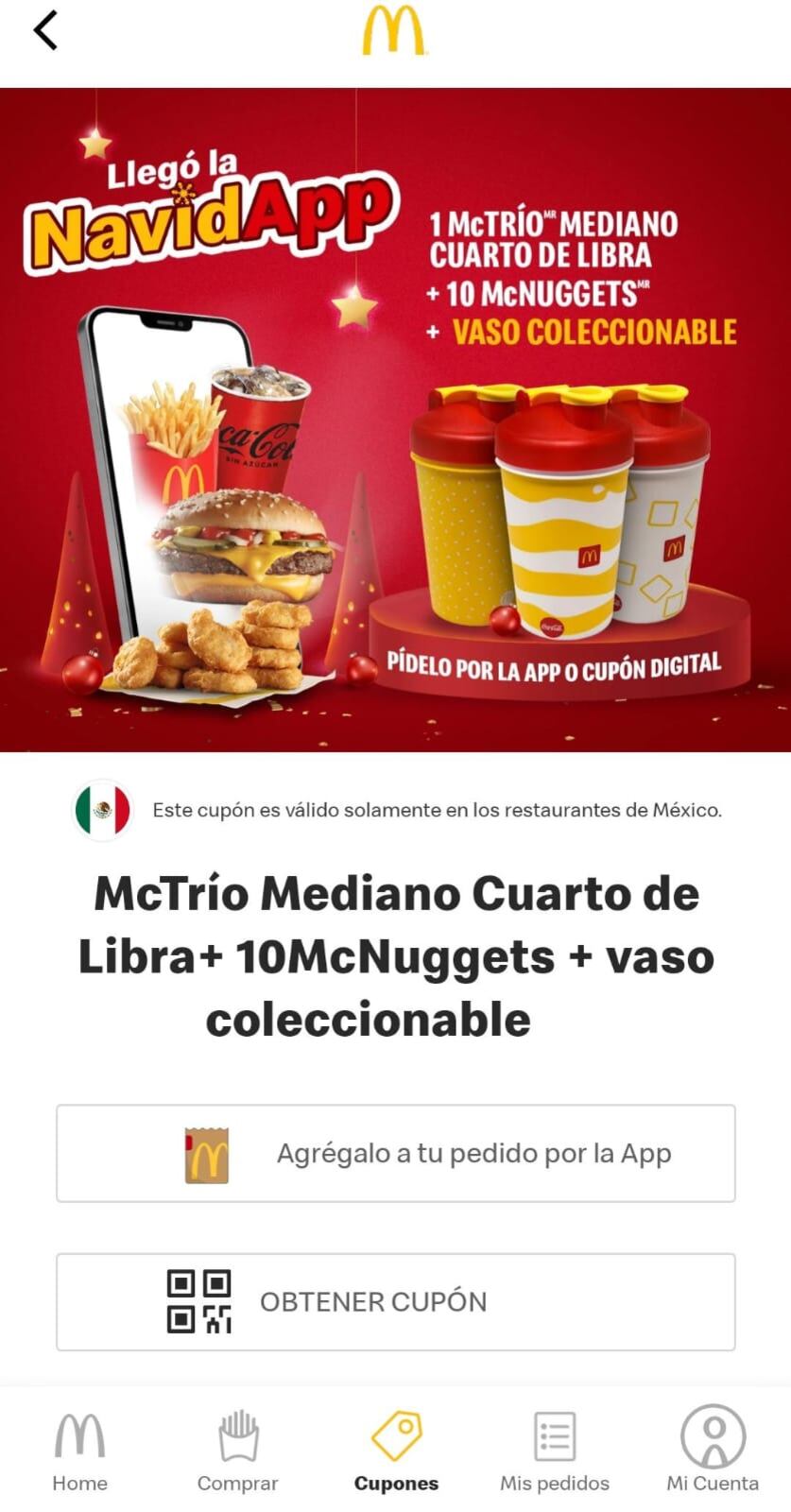Open Mis pedidos list icon
Image resolution: width=791 pixels, height=1512 pixels.
[555, 1434]
